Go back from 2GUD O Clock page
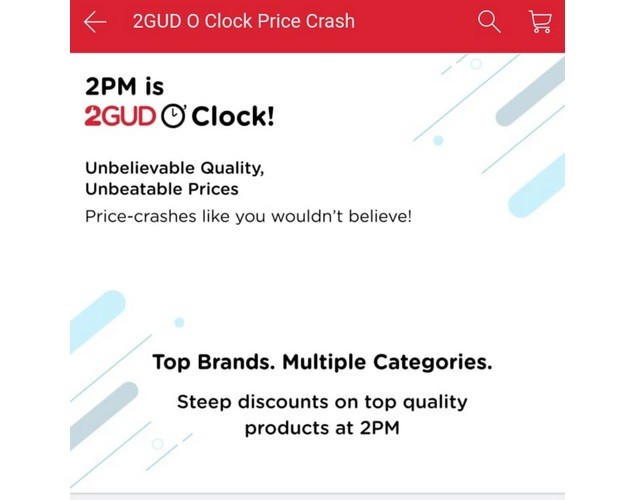640x500 pixels. [95, 22]
